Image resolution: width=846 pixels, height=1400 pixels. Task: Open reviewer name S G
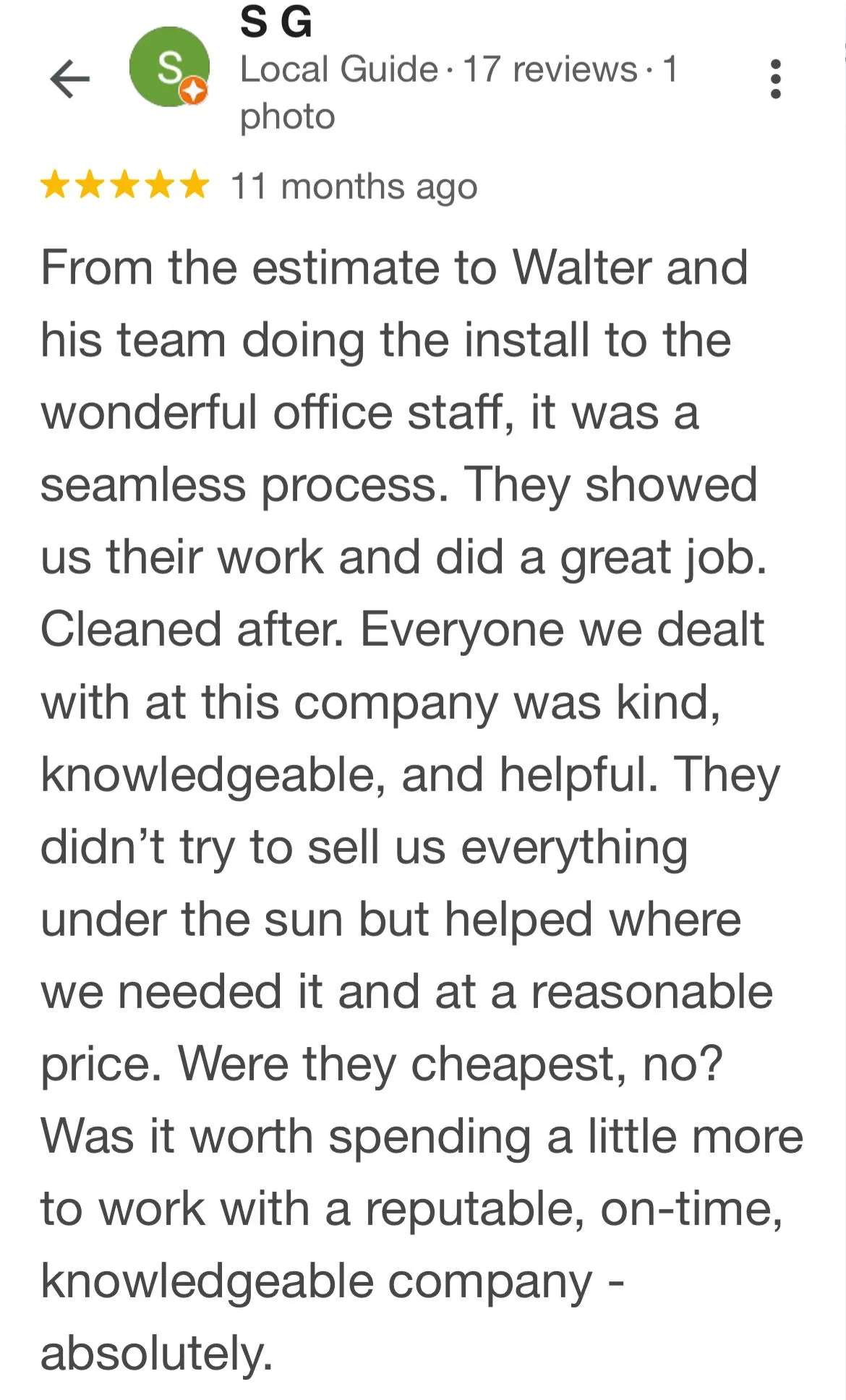[276, 21]
